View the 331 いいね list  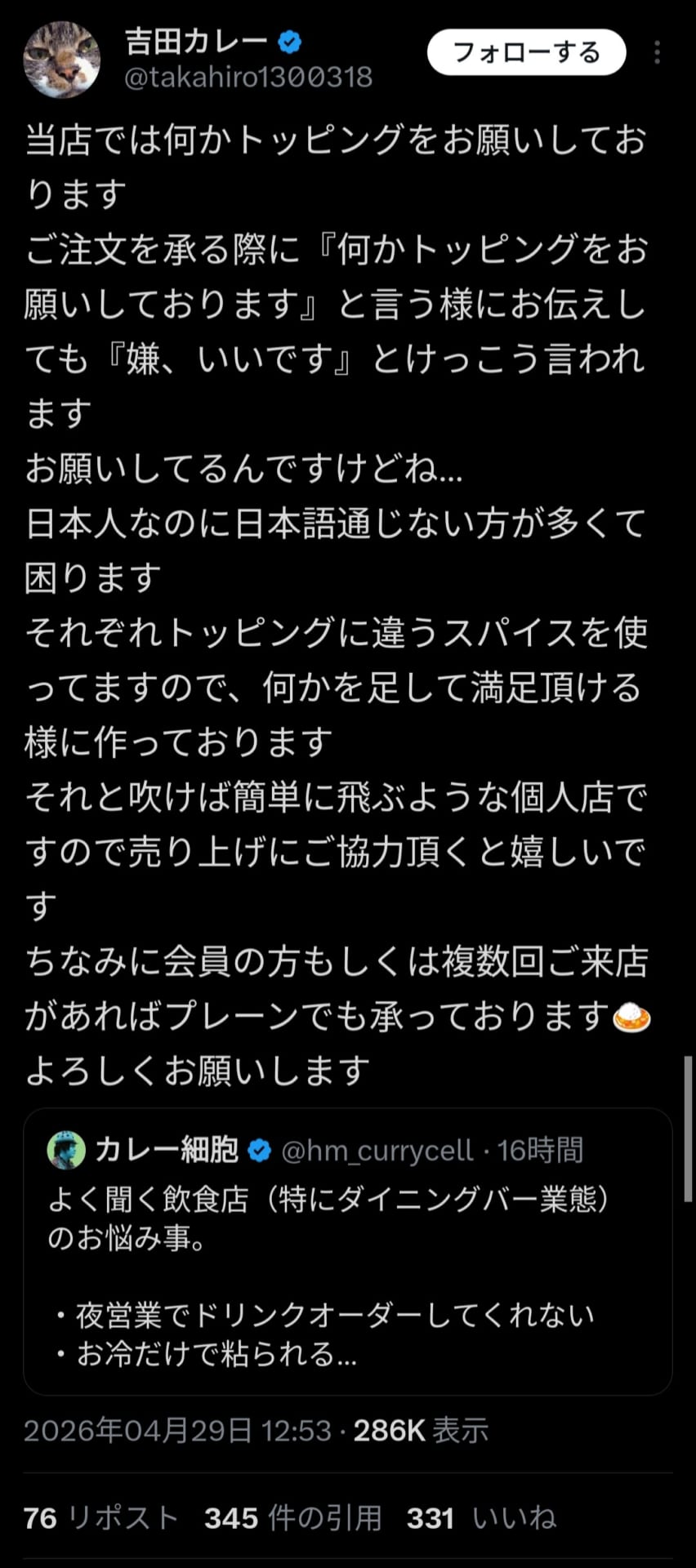click(x=481, y=1518)
